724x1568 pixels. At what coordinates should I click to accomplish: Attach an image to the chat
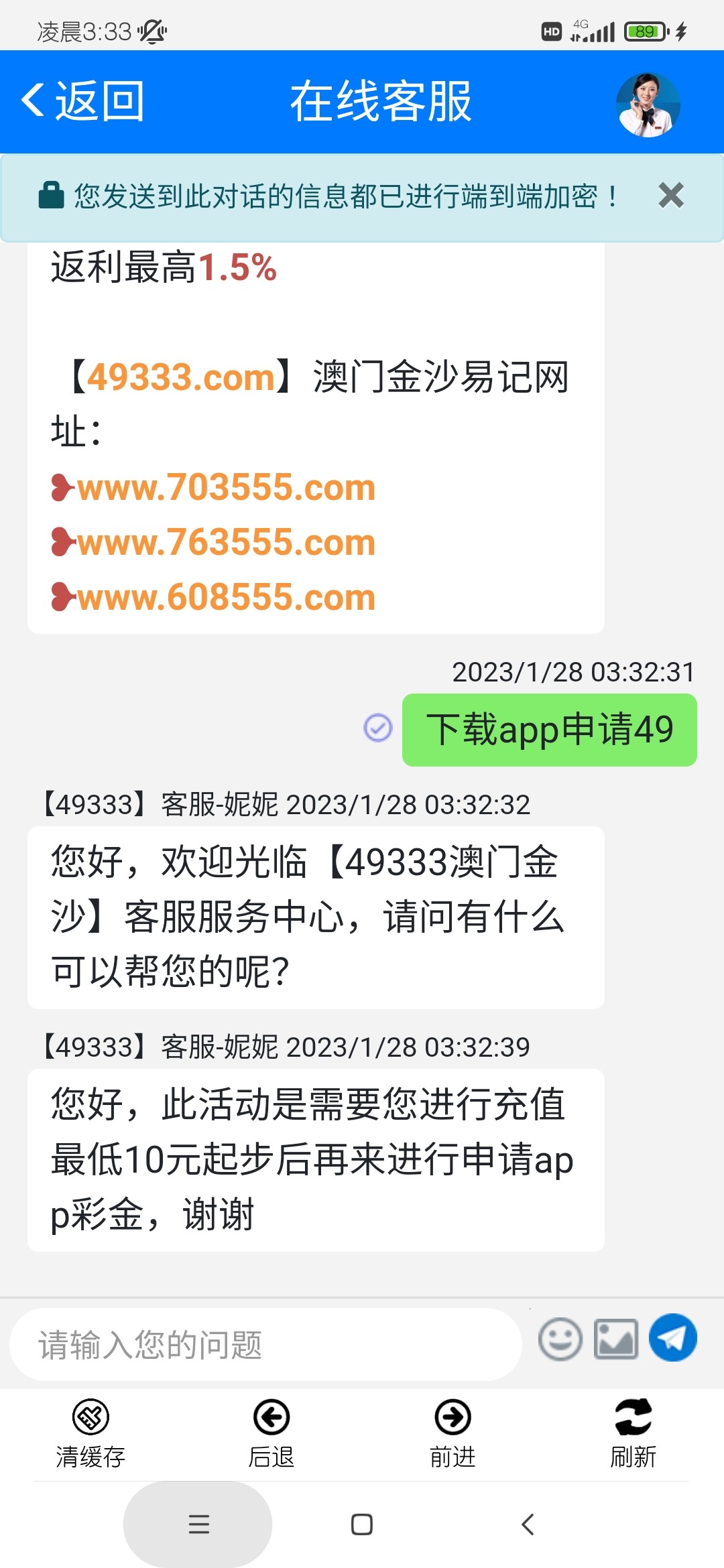tap(616, 1340)
